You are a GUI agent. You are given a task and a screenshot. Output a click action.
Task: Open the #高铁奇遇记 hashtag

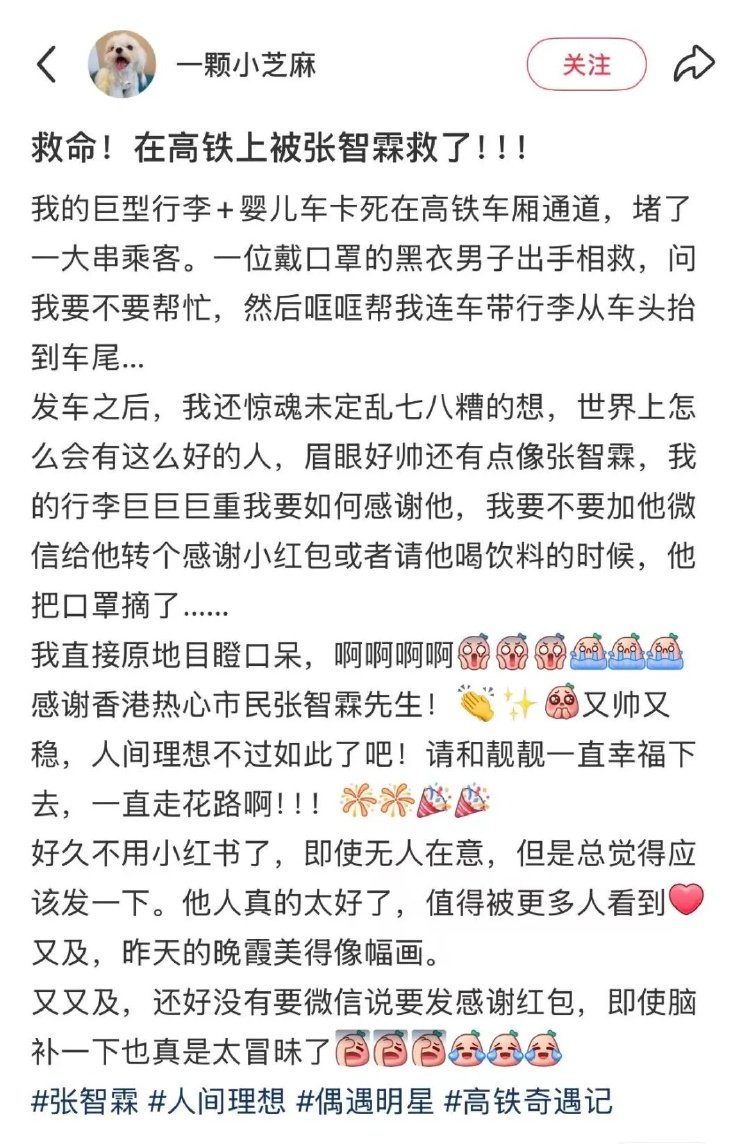click(x=528, y=1101)
